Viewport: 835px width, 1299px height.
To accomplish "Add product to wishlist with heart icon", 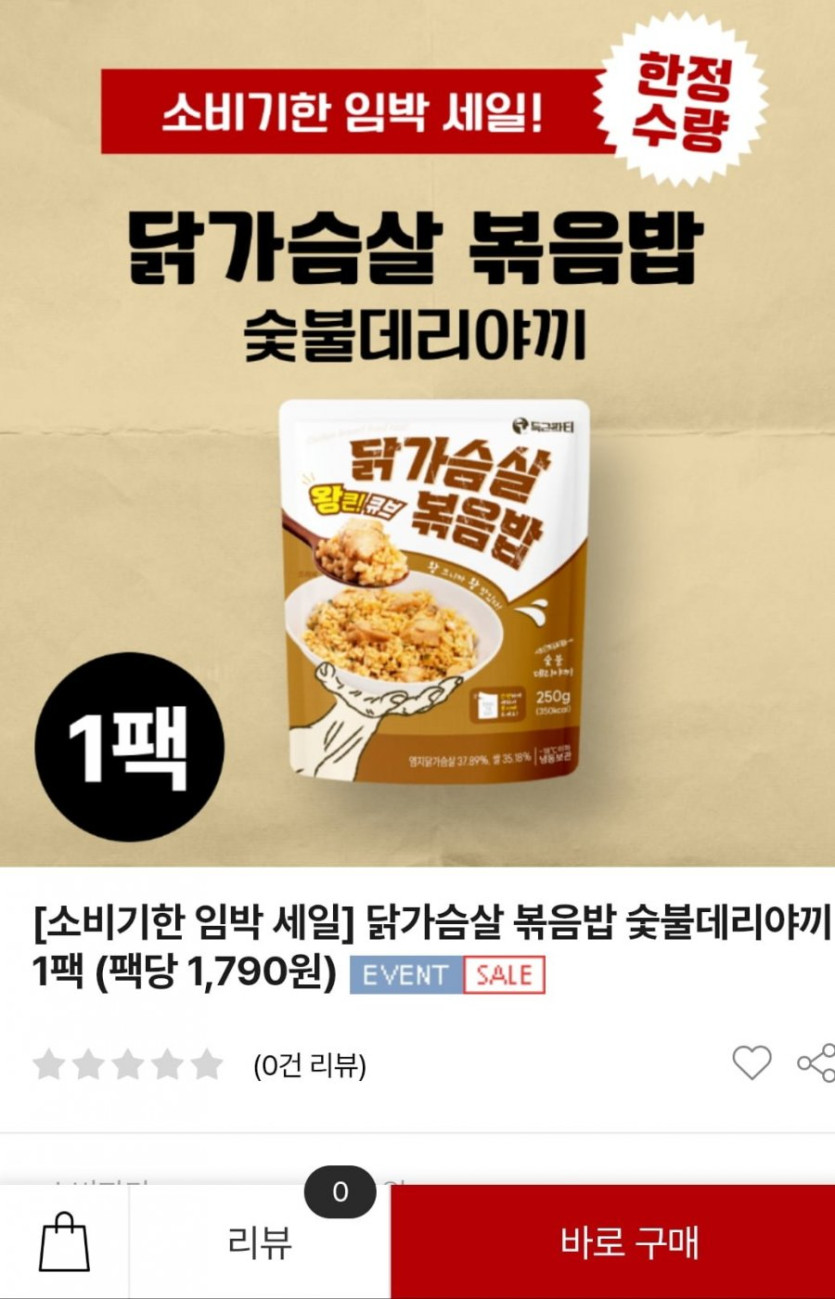I will pos(751,1062).
